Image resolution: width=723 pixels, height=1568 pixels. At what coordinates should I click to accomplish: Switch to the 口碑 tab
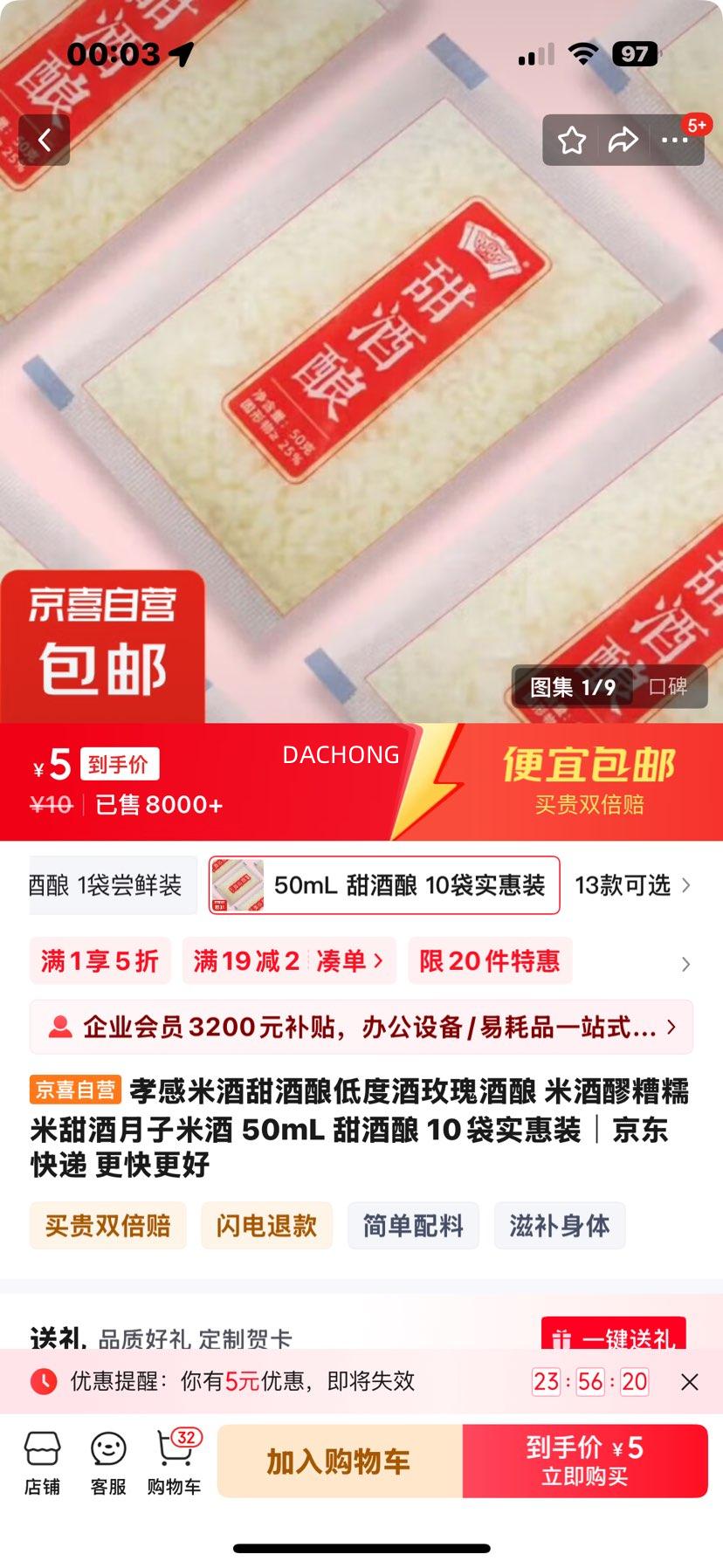(667, 687)
